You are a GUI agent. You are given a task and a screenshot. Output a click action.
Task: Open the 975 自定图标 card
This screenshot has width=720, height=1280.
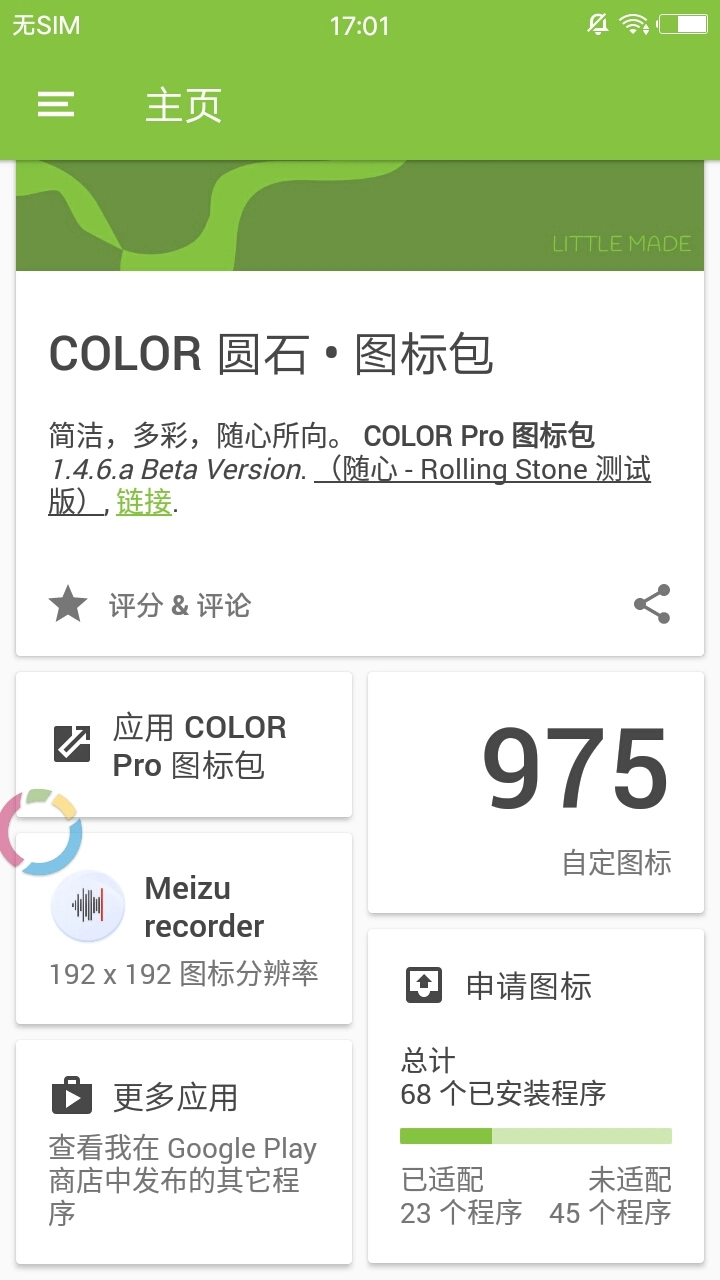(x=536, y=792)
